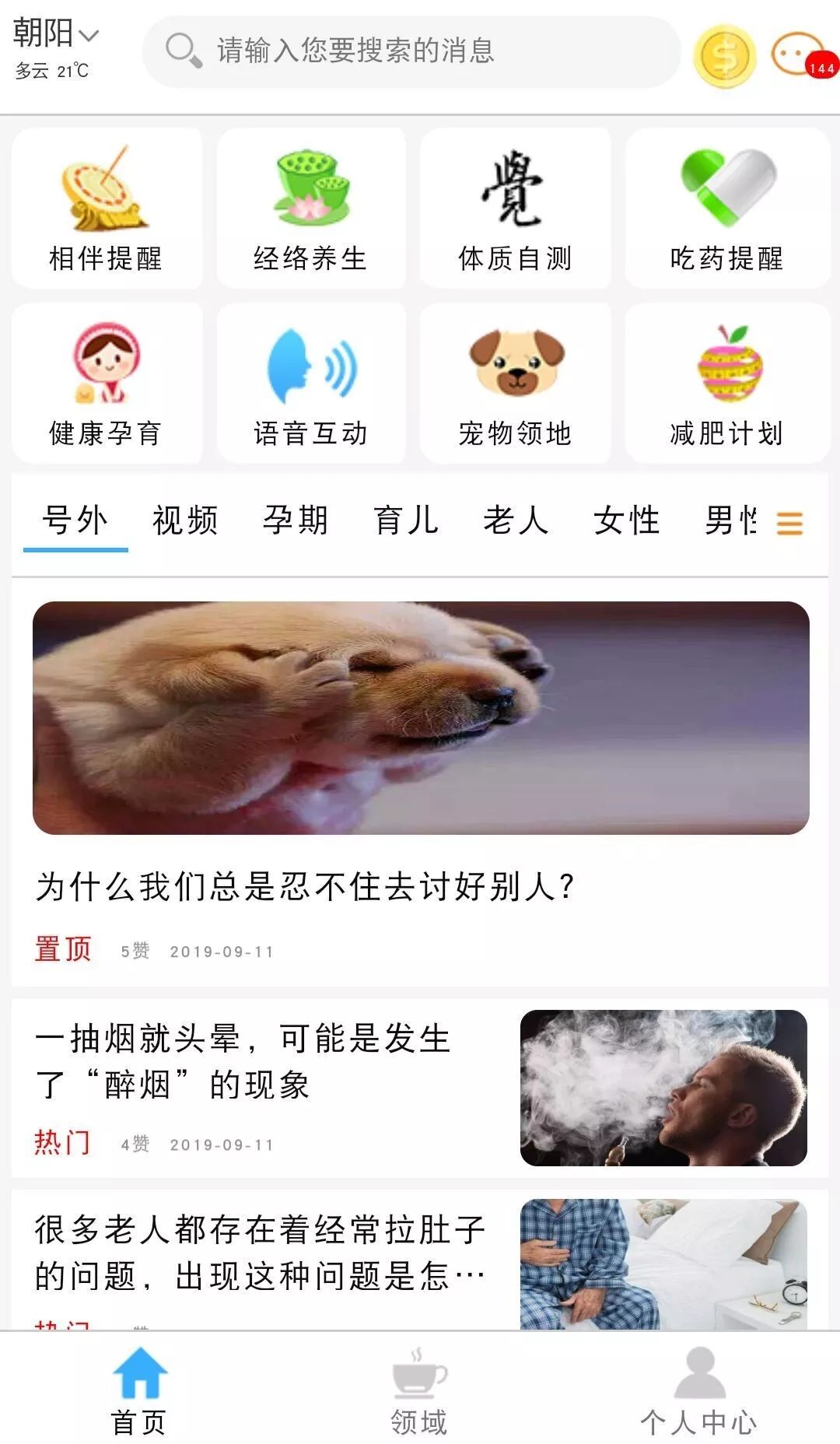Open 个人中心 profile tab

[x=698, y=1393]
